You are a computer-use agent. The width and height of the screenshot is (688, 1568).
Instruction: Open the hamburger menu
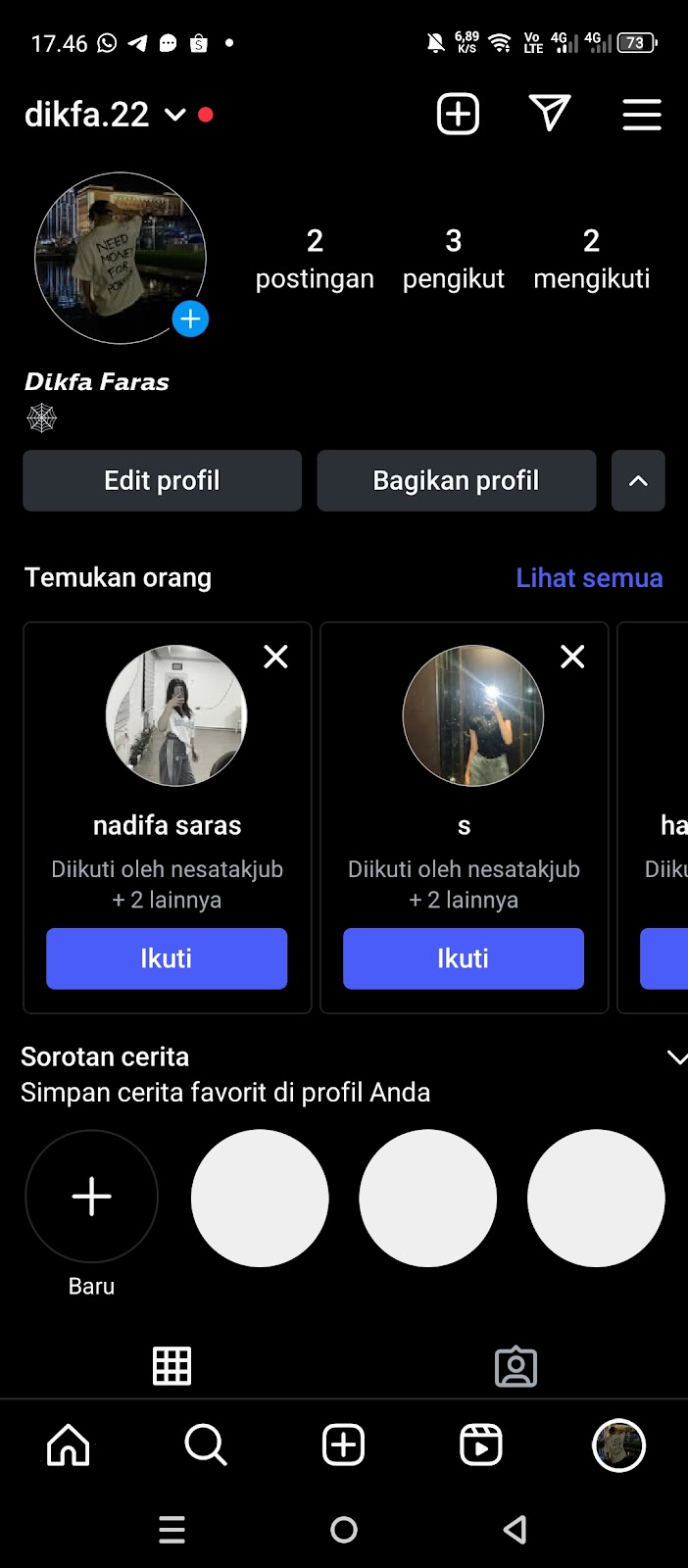pos(642,115)
